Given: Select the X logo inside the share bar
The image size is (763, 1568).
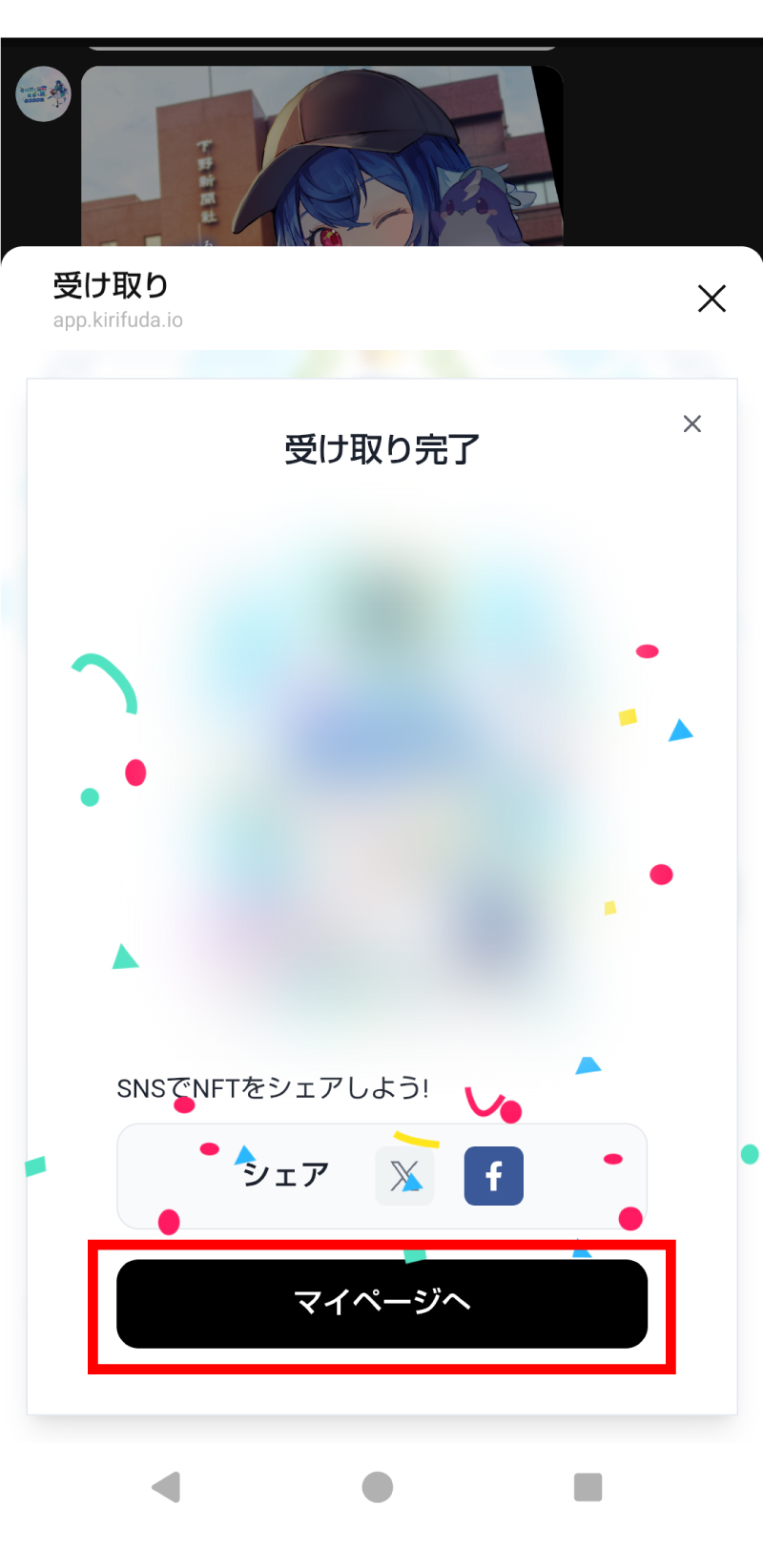Looking at the screenshot, I should point(404,1176).
